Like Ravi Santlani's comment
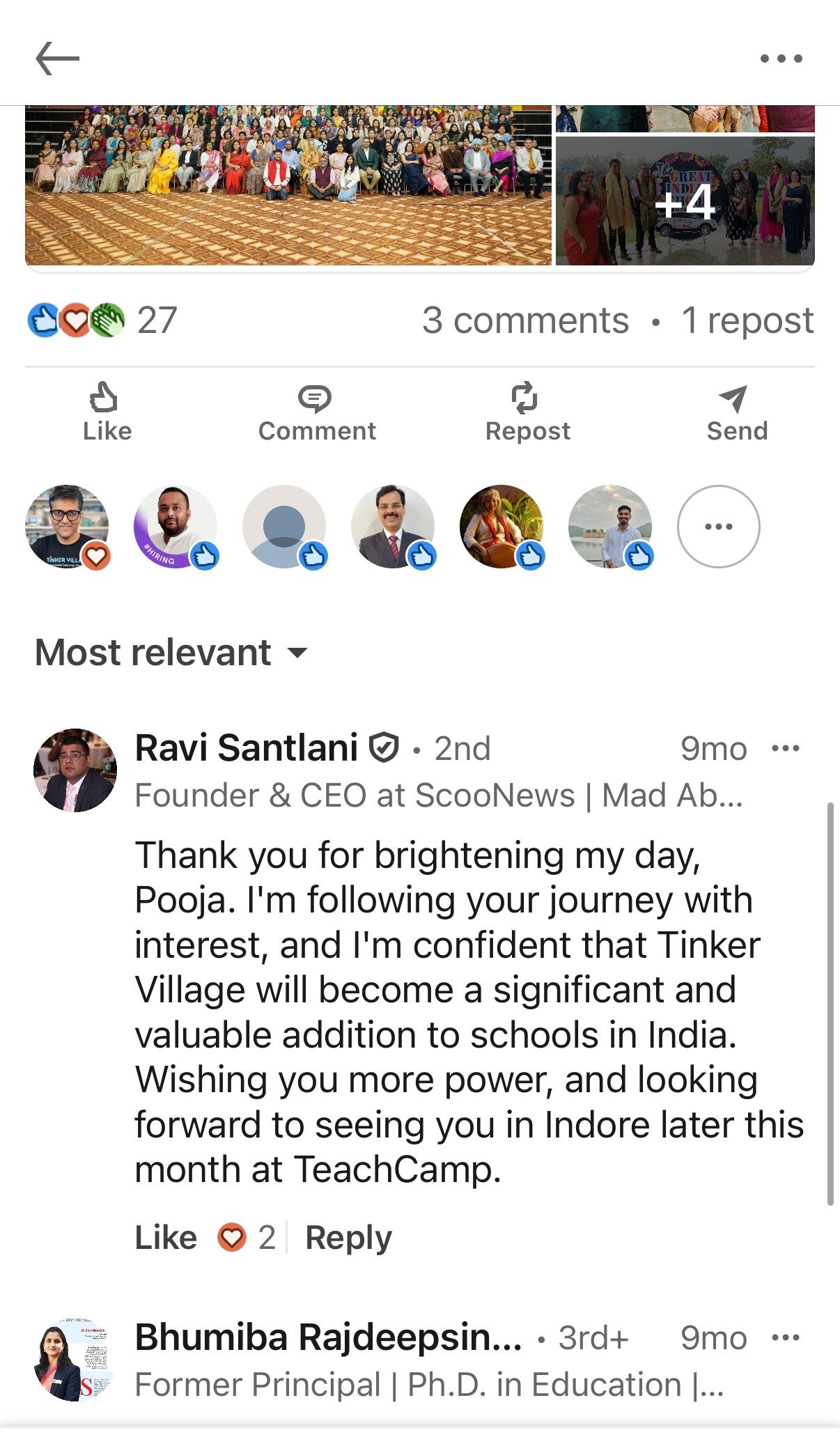 (x=166, y=1238)
